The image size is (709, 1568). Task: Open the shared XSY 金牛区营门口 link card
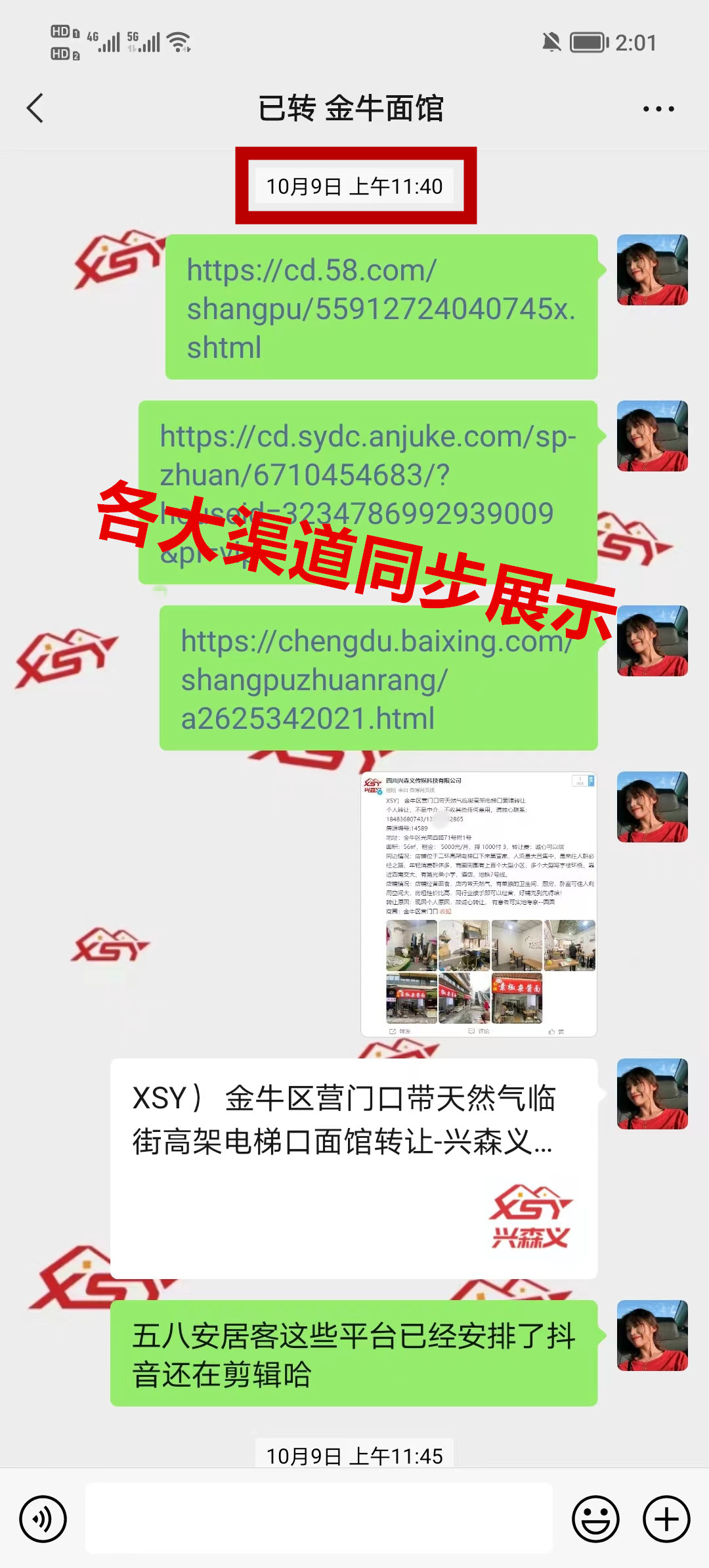click(x=353, y=1167)
